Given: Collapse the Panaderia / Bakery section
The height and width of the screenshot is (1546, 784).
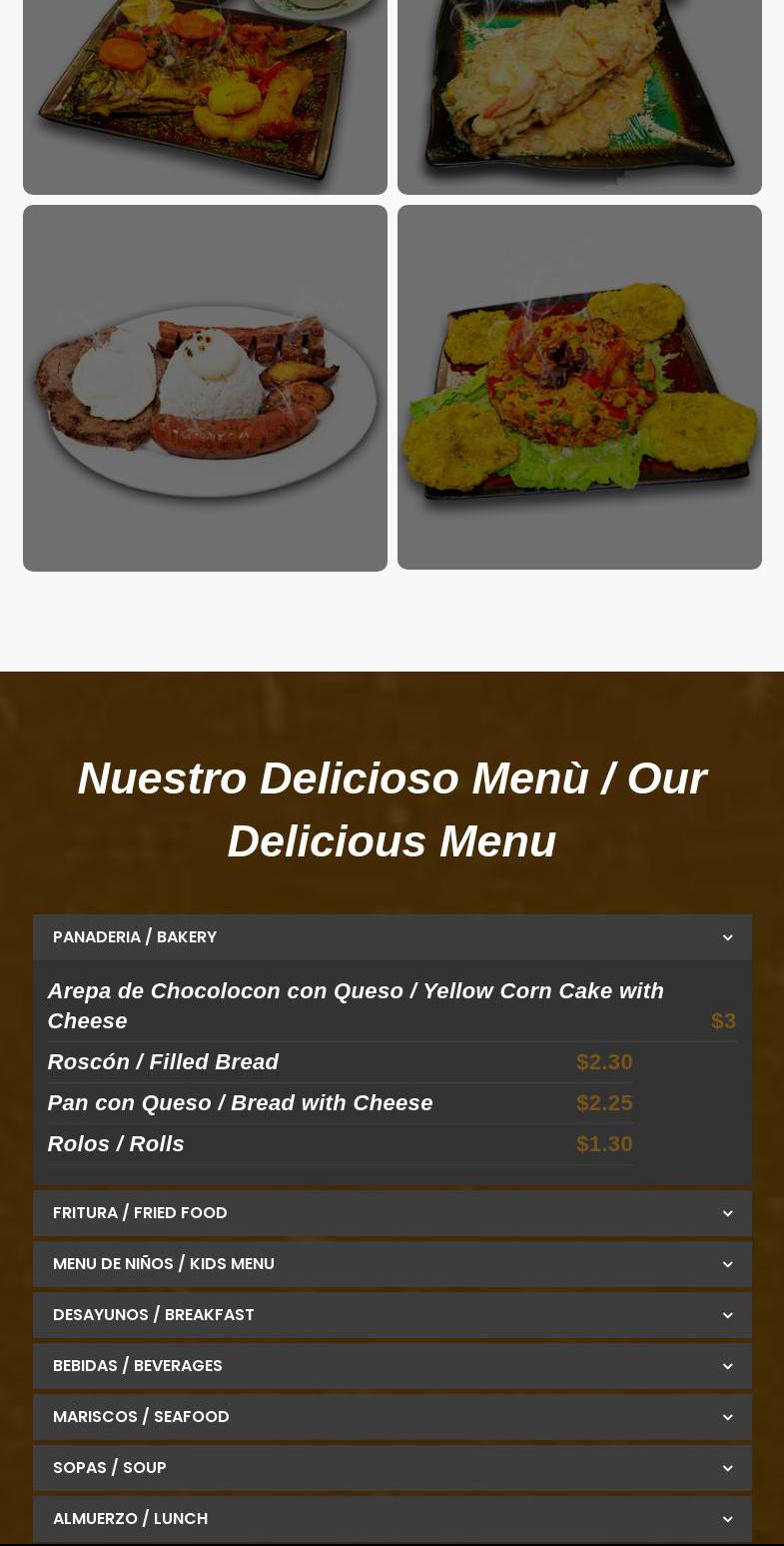Looking at the screenshot, I should tap(392, 937).
